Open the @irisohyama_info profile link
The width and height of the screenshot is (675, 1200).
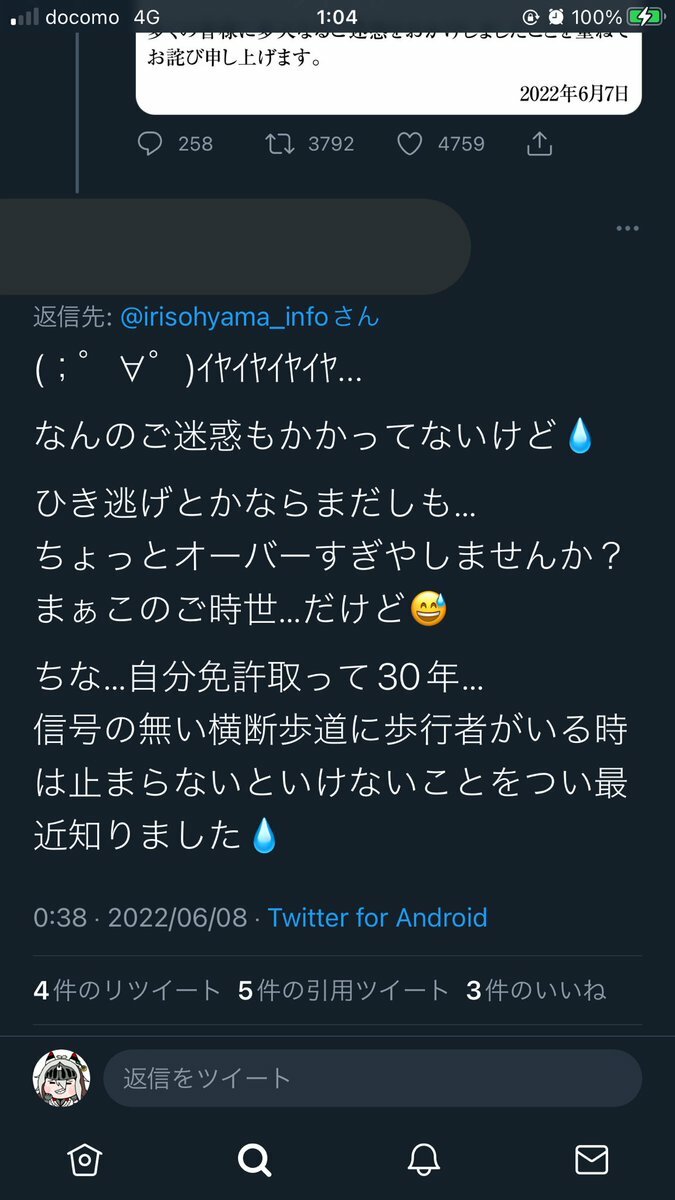[x=224, y=318]
